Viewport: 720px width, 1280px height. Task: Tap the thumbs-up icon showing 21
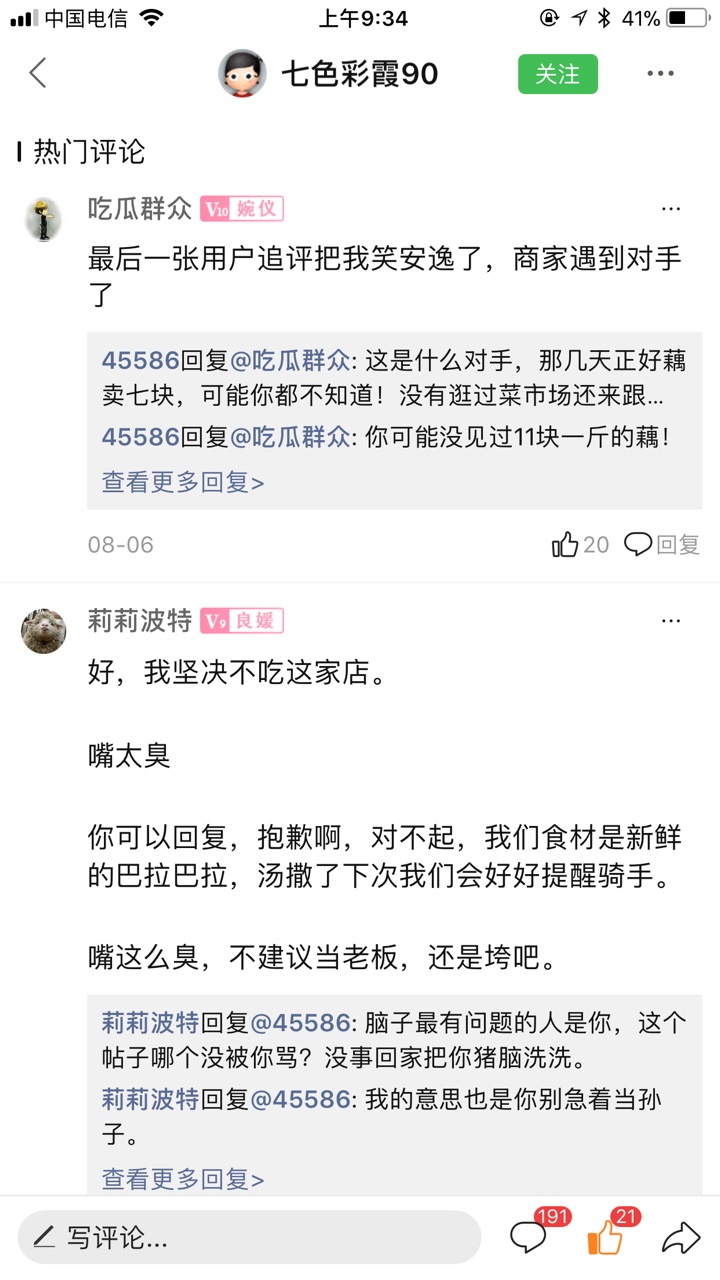(606, 1238)
